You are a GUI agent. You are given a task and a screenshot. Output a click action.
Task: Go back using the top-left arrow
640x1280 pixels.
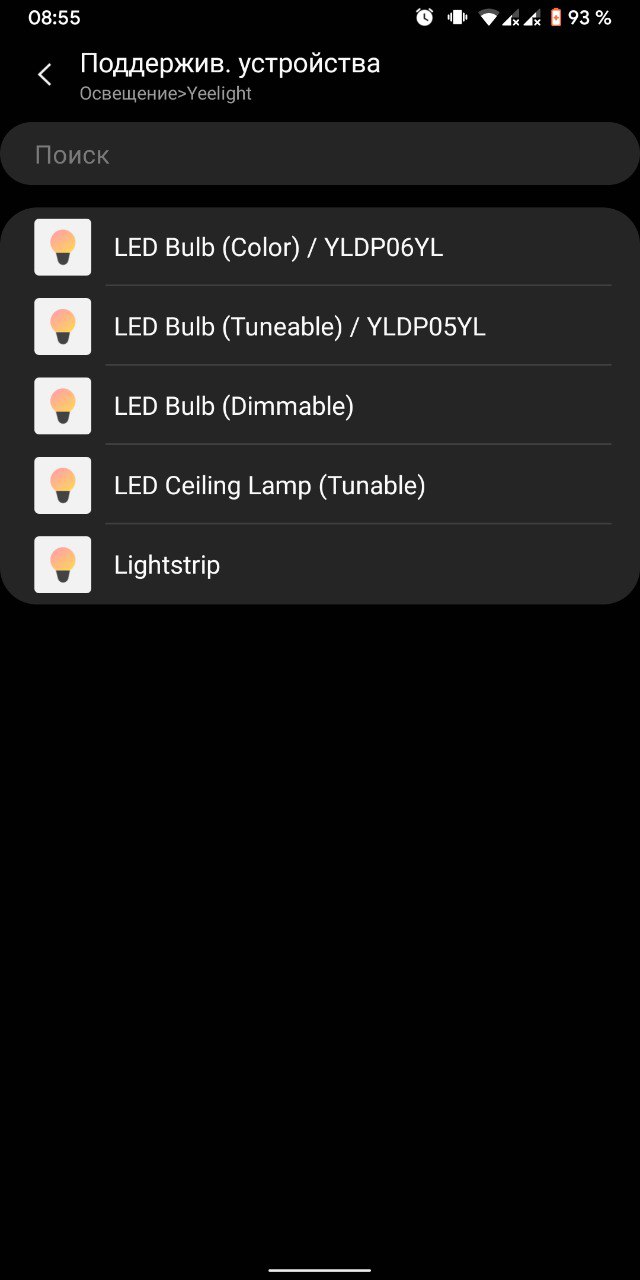click(44, 75)
